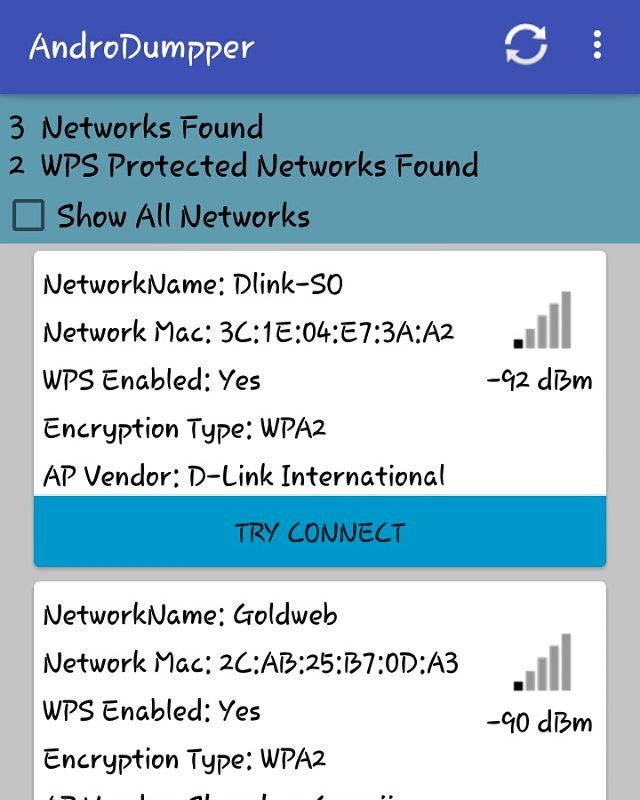Tap Try Connect for Dlink-S0
Viewport: 640px width, 800px height.
pos(320,532)
